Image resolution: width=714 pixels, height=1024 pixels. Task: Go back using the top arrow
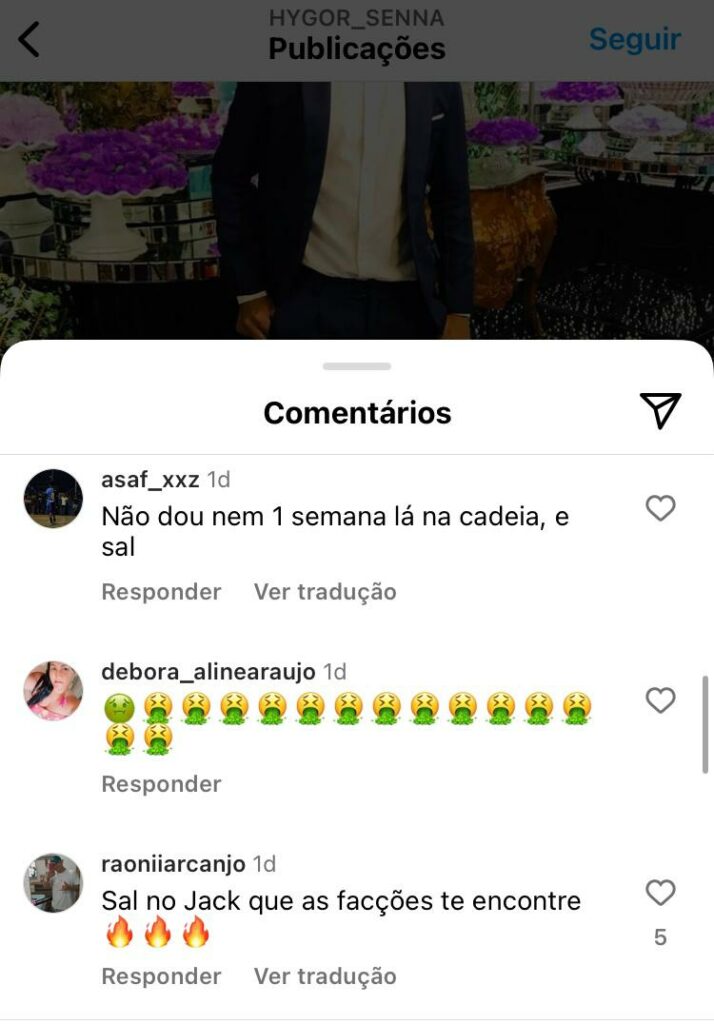point(29,40)
